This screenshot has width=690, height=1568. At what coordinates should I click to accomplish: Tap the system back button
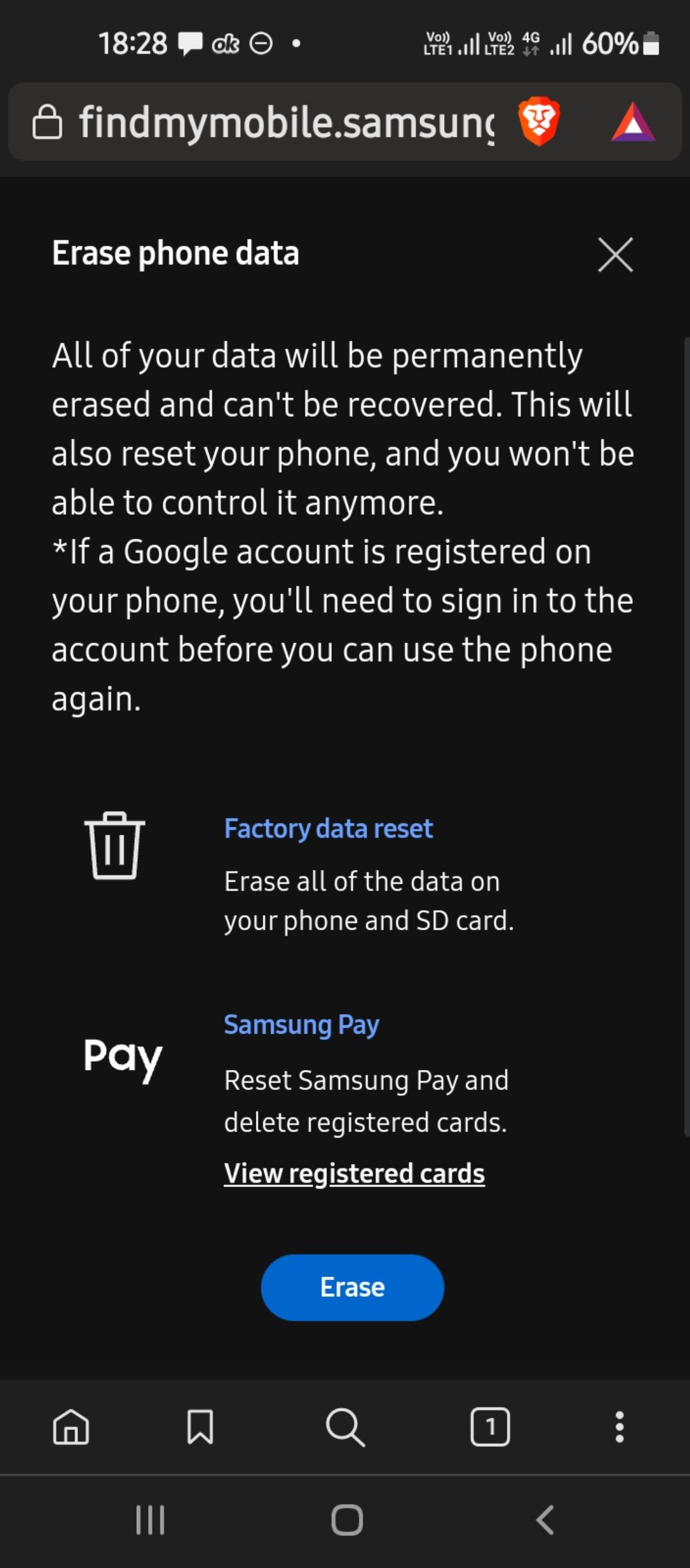[x=545, y=1520]
